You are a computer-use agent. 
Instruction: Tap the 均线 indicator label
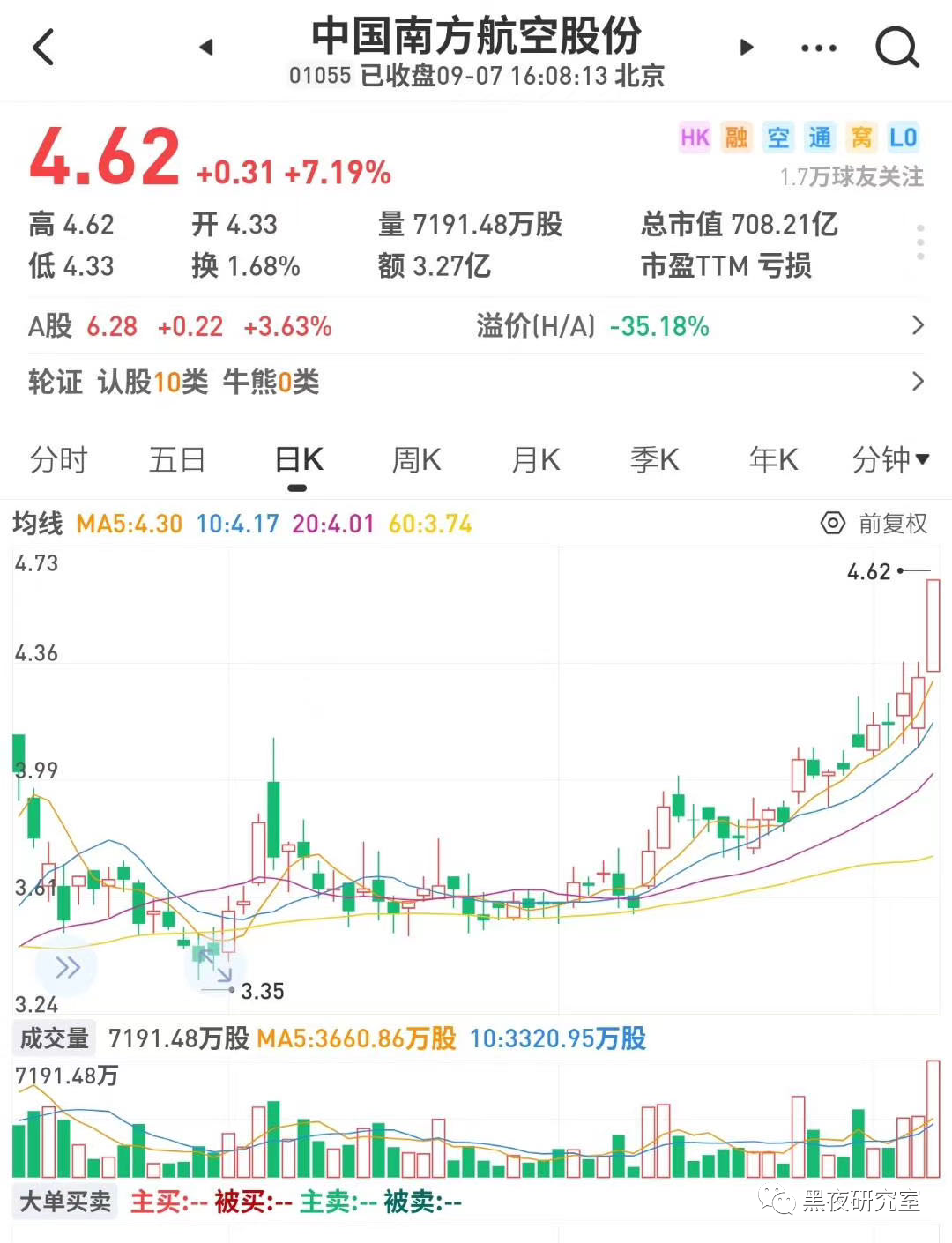(x=38, y=524)
